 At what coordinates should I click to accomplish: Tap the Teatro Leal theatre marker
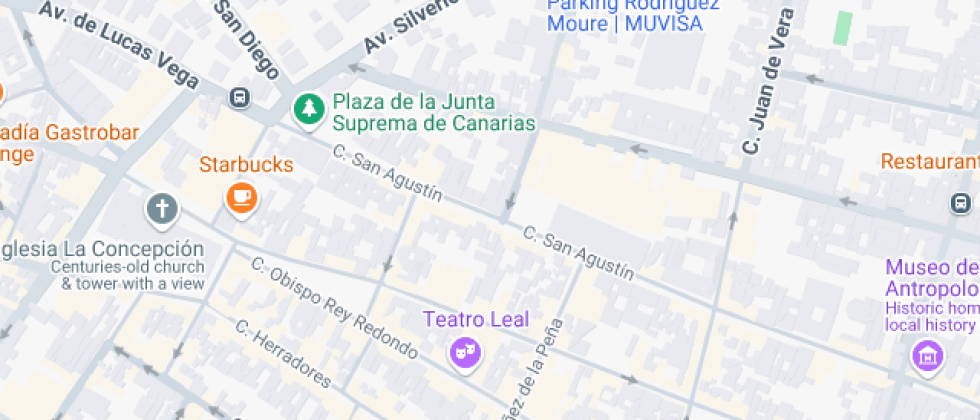464,350
